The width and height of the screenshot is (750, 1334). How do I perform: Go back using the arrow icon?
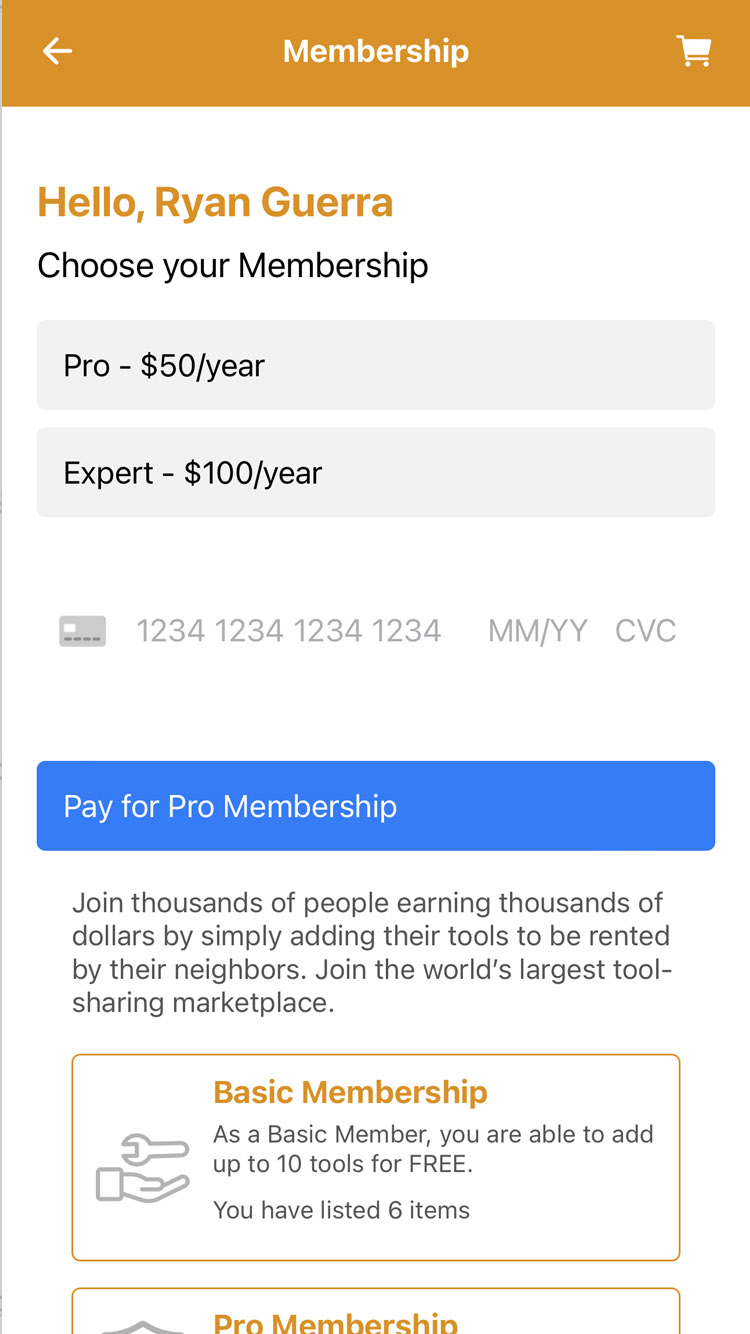pyautogui.click(x=57, y=51)
